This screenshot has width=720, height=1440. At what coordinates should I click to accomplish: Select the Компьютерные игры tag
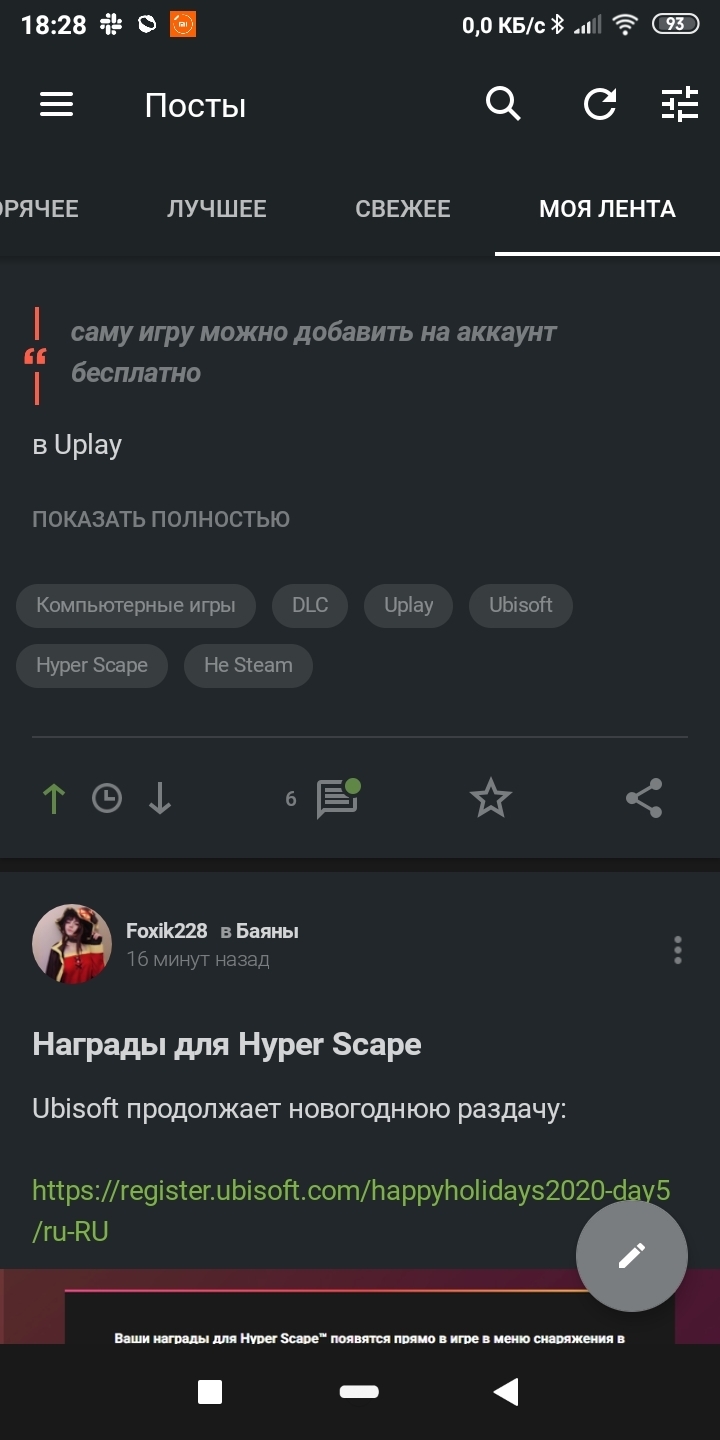(x=136, y=605)
